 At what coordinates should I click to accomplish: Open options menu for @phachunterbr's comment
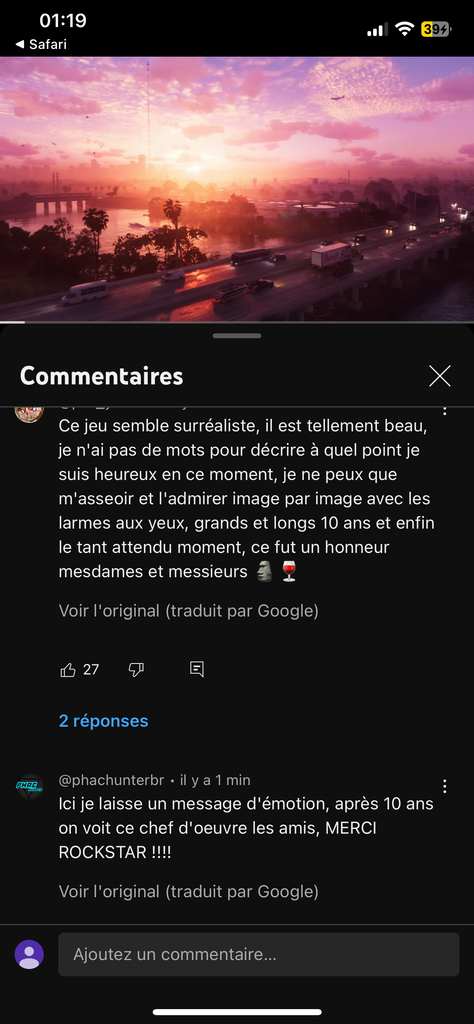click(445, 786)
